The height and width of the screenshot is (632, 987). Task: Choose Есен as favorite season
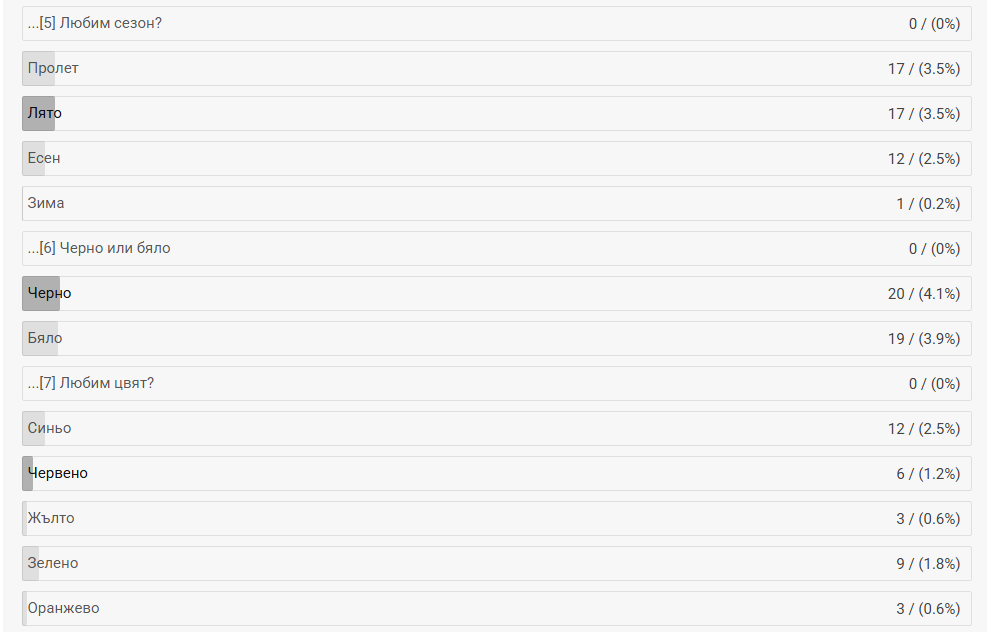[497, 159]
